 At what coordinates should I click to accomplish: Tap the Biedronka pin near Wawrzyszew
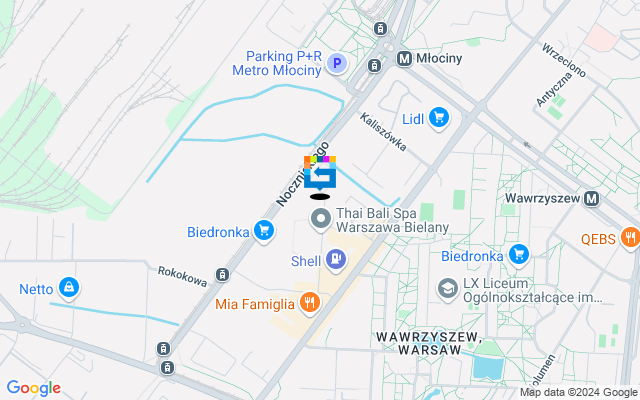(x=518, y=255)
